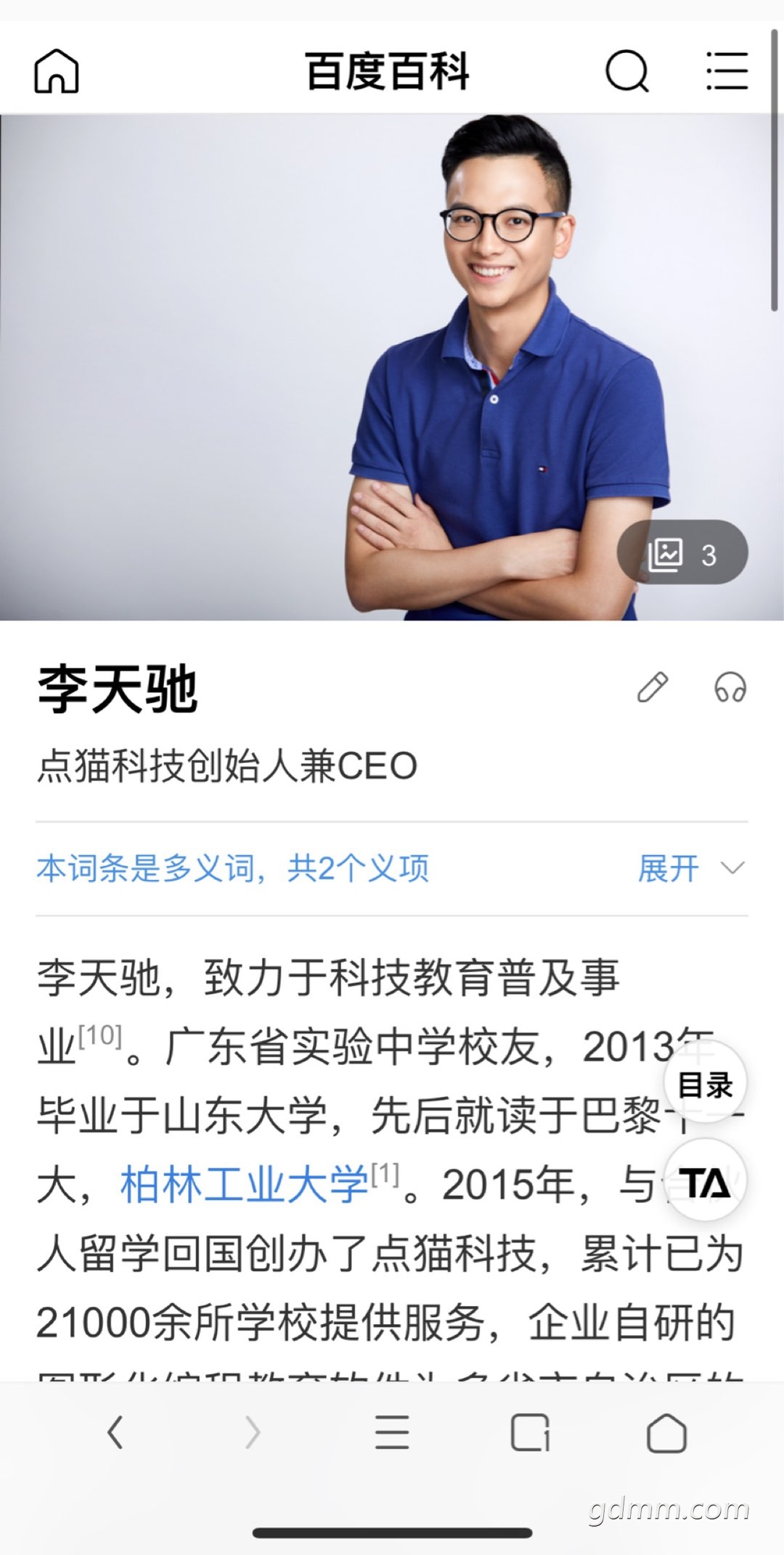Expand the 展开 disambiguation list

tap(690, 868)
